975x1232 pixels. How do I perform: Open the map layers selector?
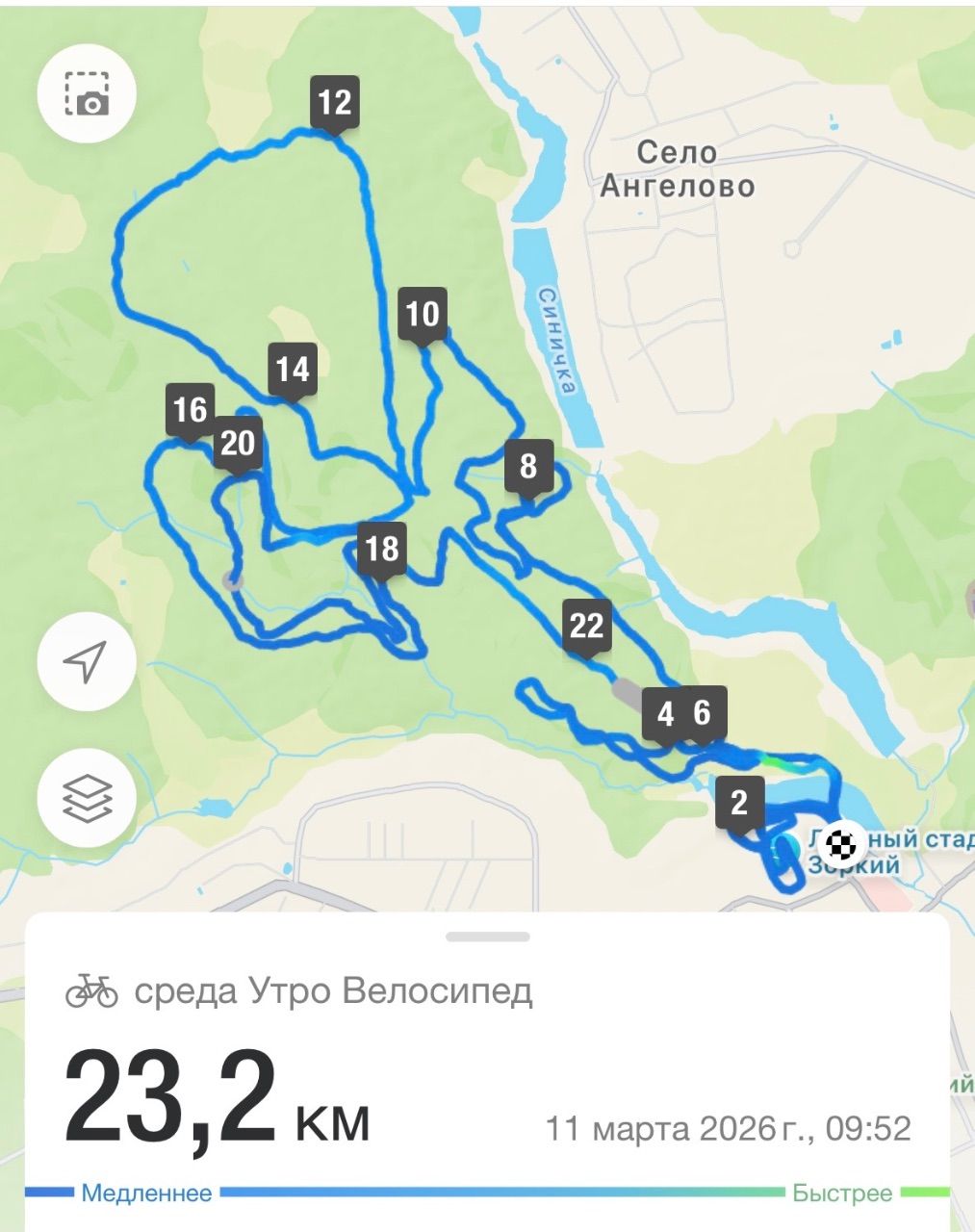[87, 798]
